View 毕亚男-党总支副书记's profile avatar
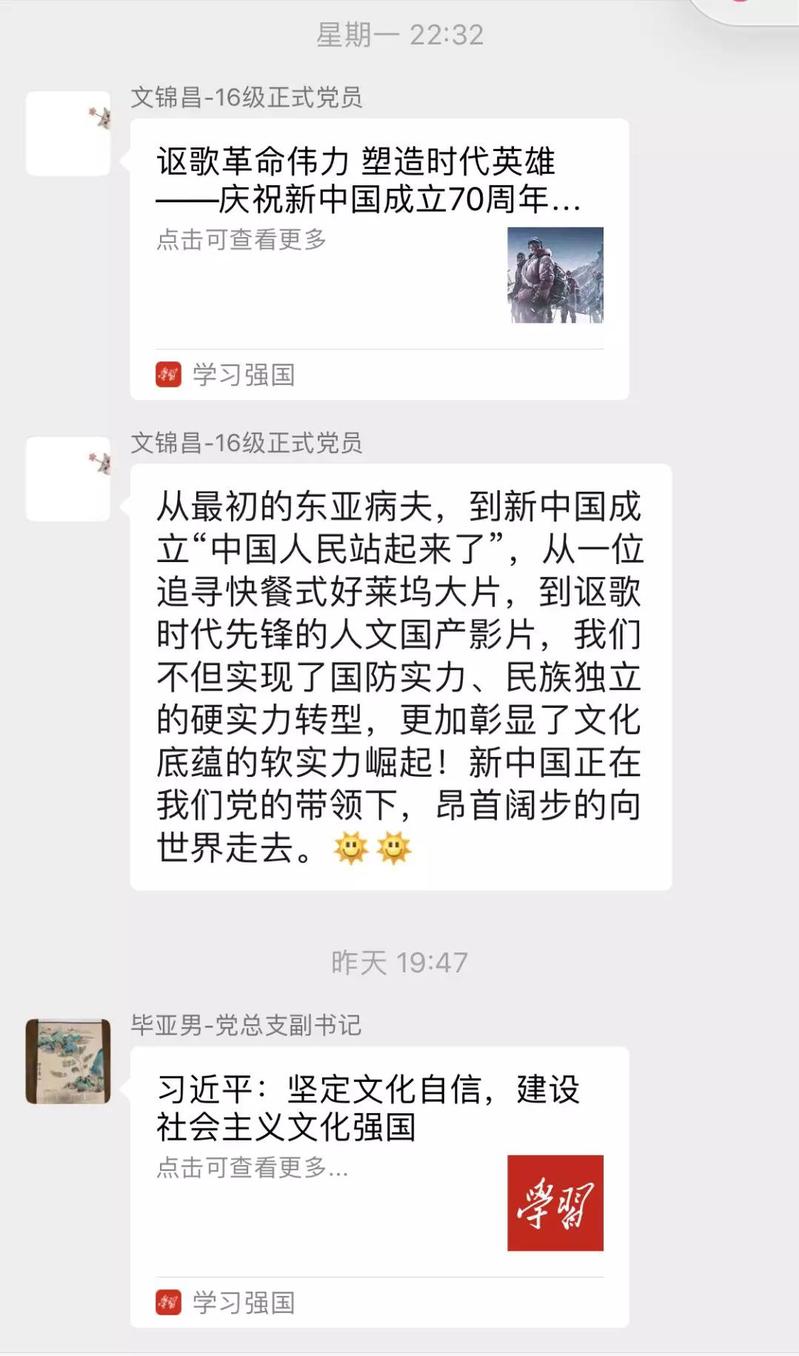 (x=68, y=1061)
